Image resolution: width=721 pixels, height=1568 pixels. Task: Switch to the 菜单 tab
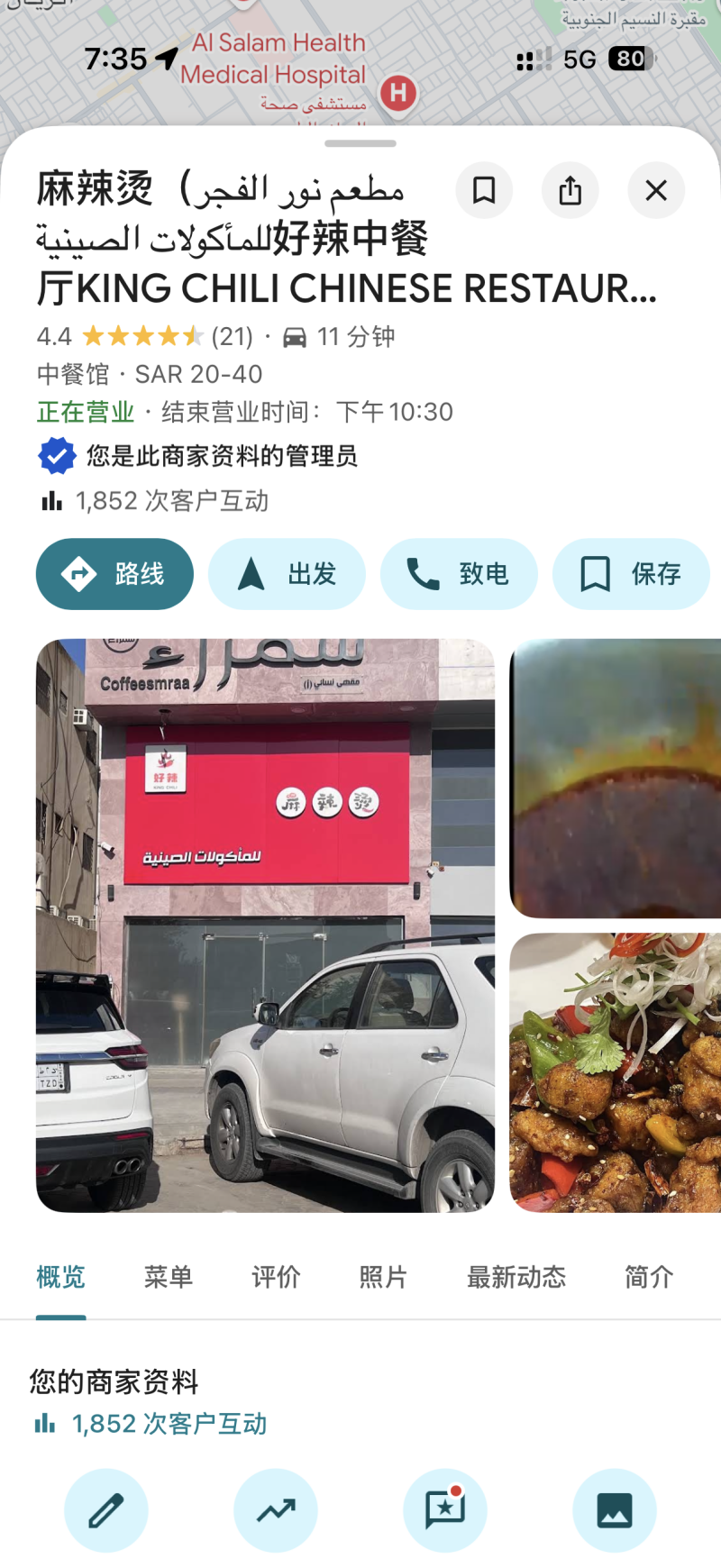pos(169,1277)
